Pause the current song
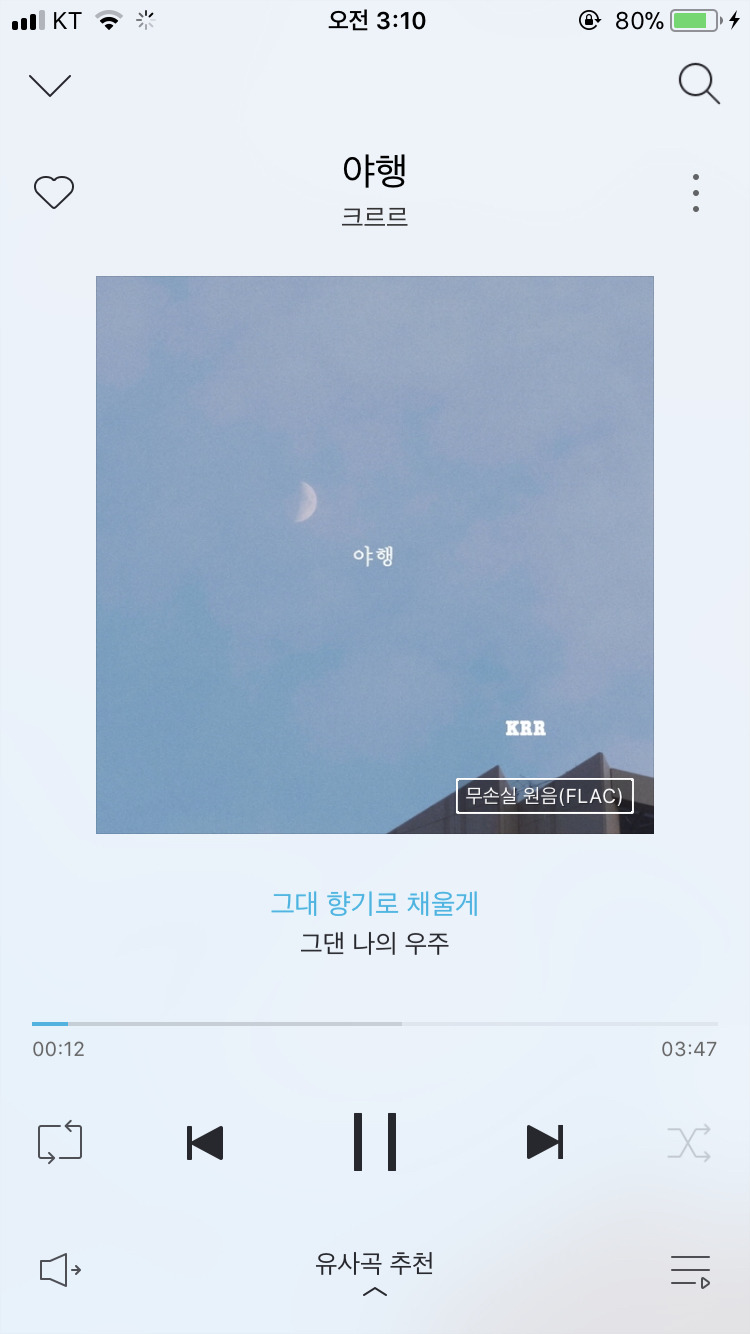Image resolution: width=750 pixels, height=1334 pixels. point(375,1141)
